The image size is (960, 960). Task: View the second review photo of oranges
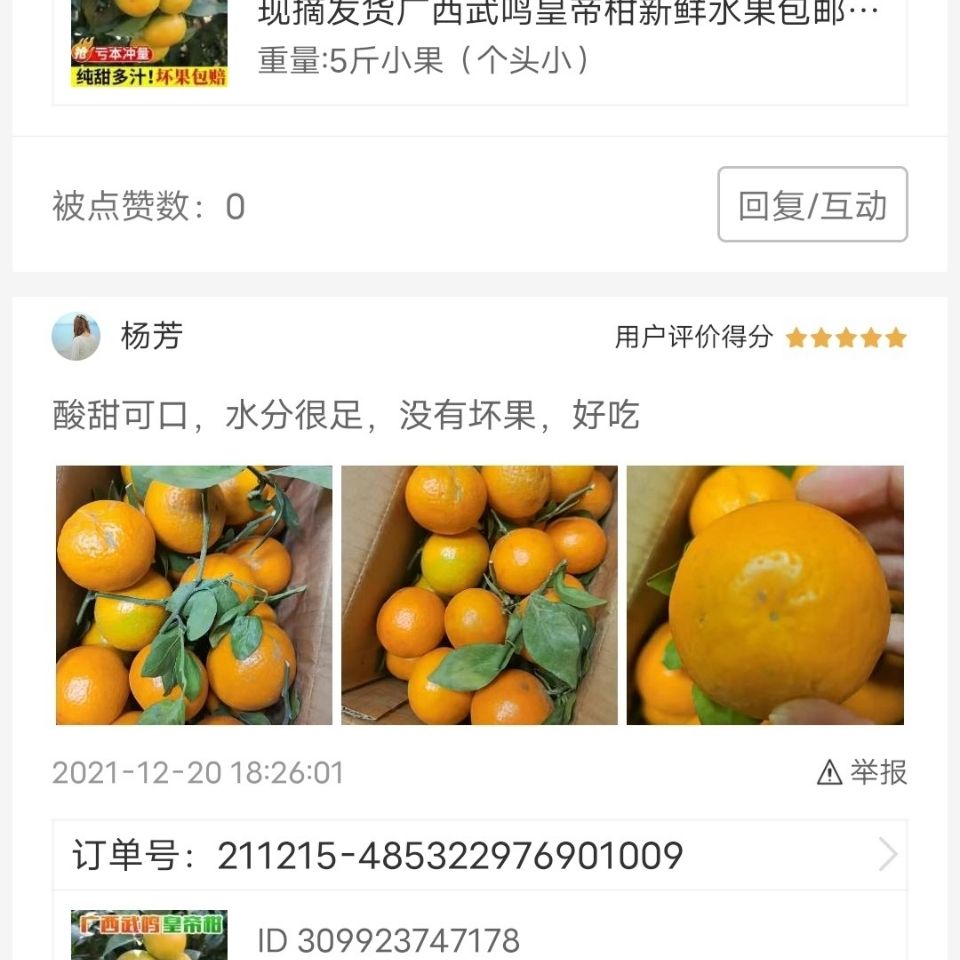coord(479,595)
